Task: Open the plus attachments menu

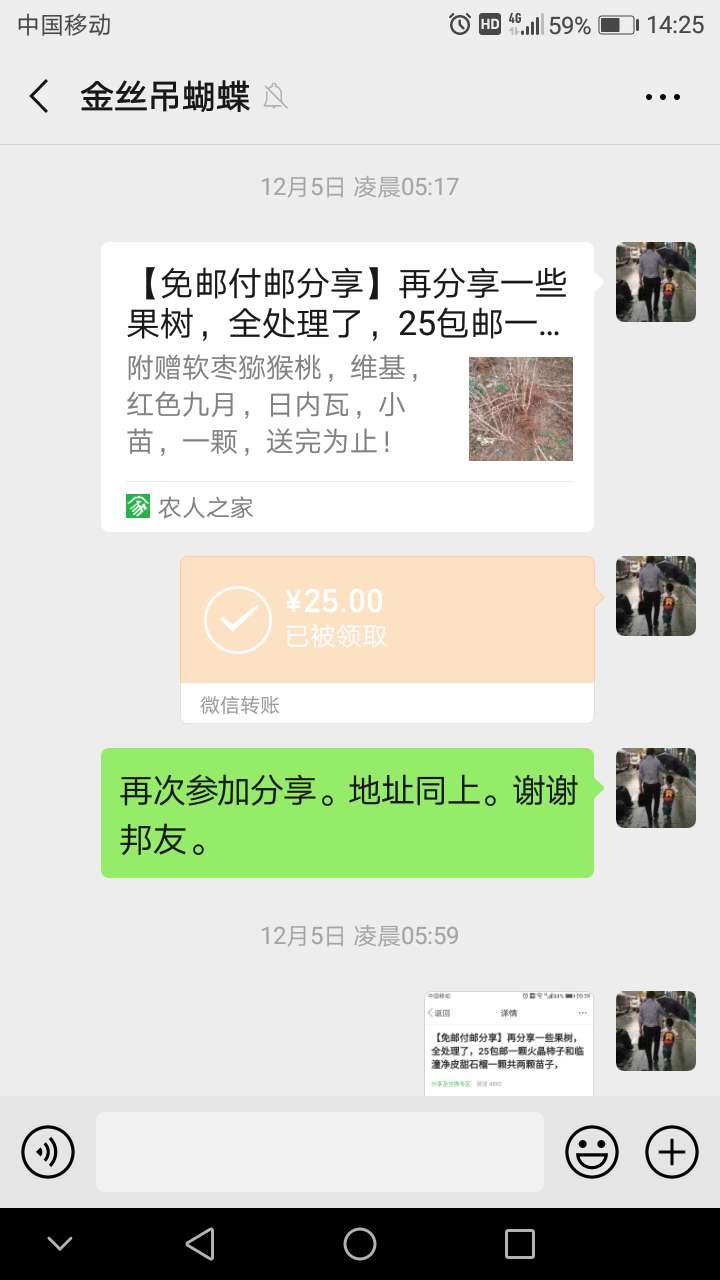Action: (672, 1152)
